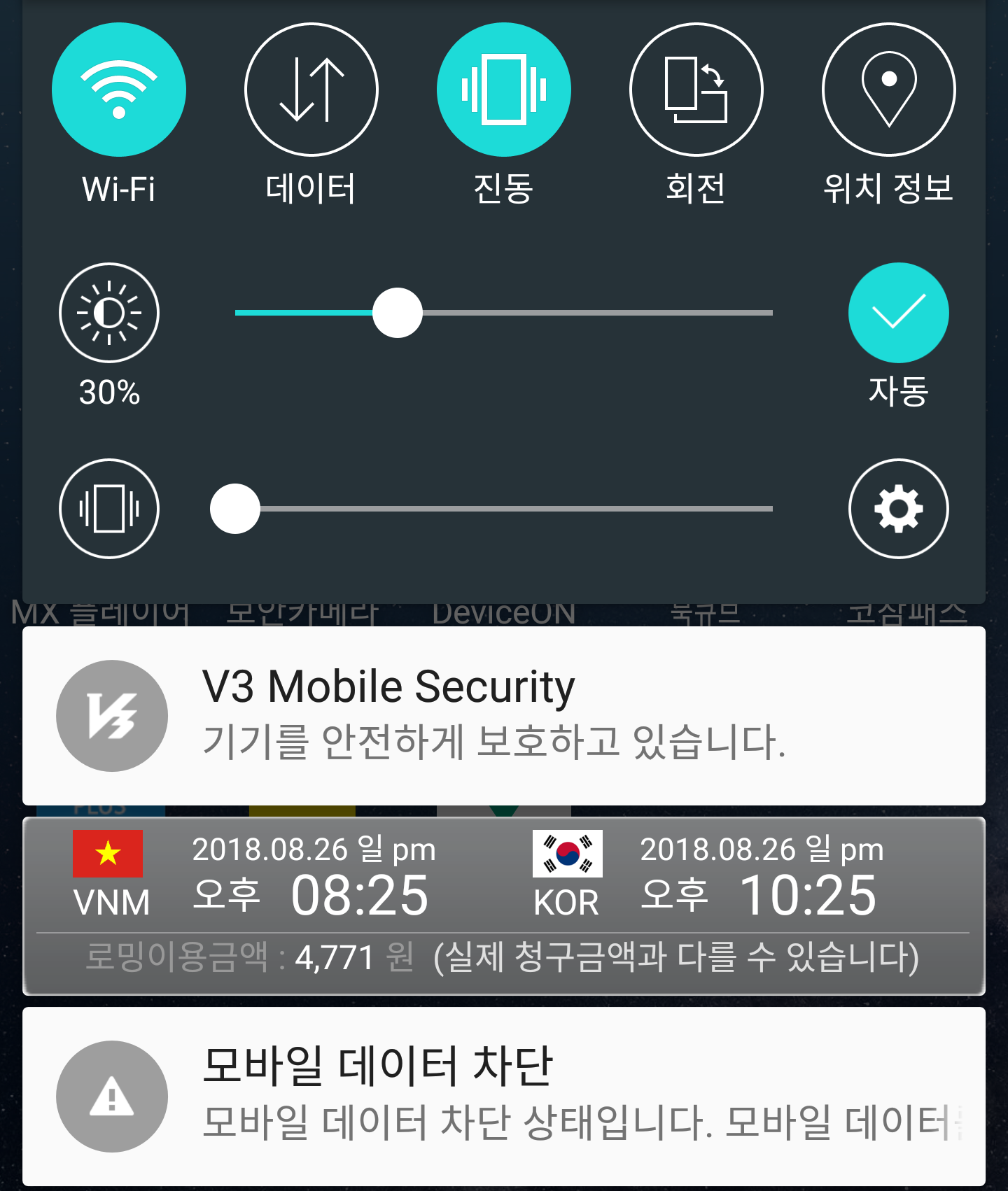Open the roaming dual clock notification

pos(504,905)
